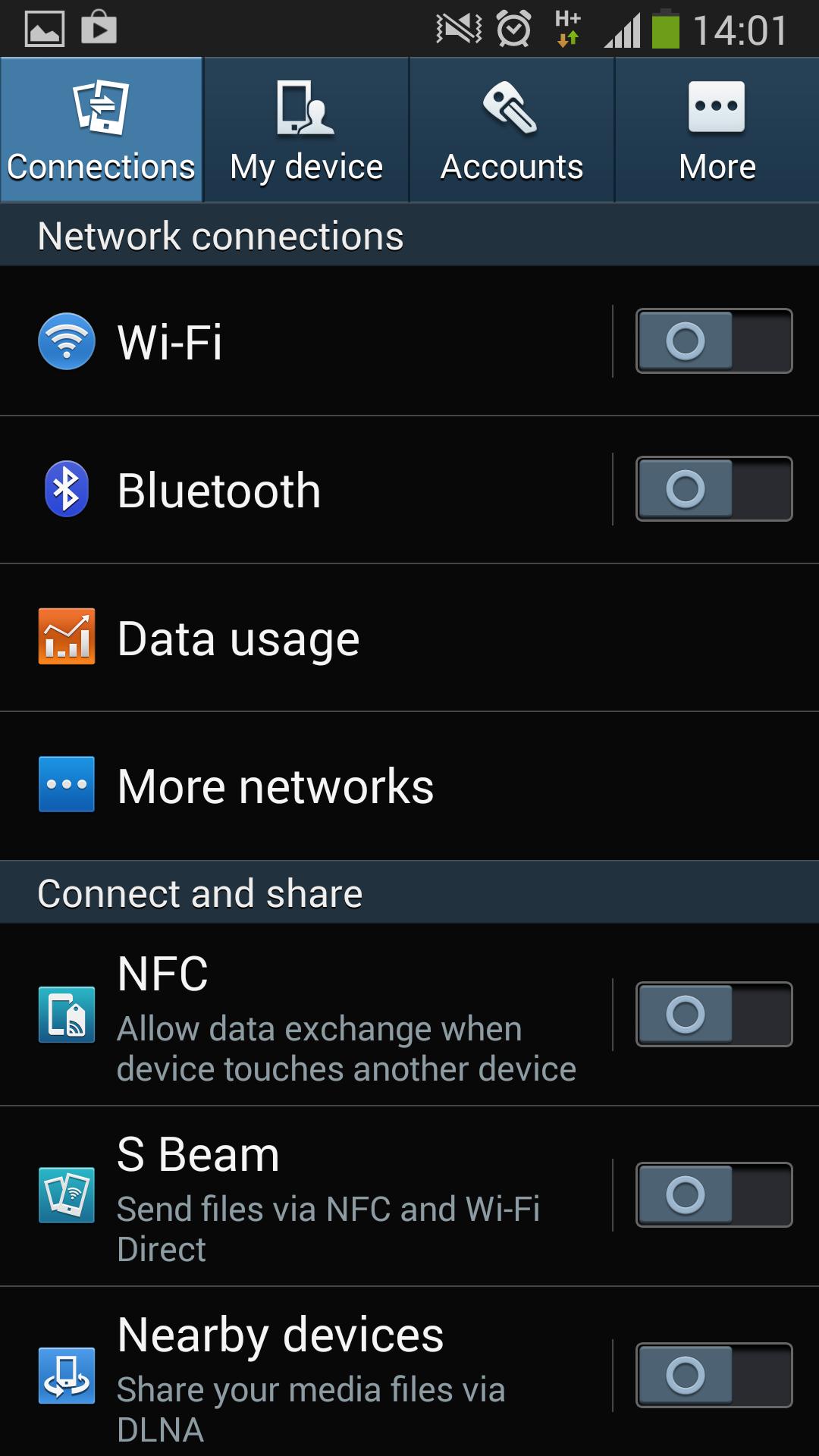This screenshot has height=1456, width=819.
Task: Open Bluetooth settings row
Action: tap(303, 490)
